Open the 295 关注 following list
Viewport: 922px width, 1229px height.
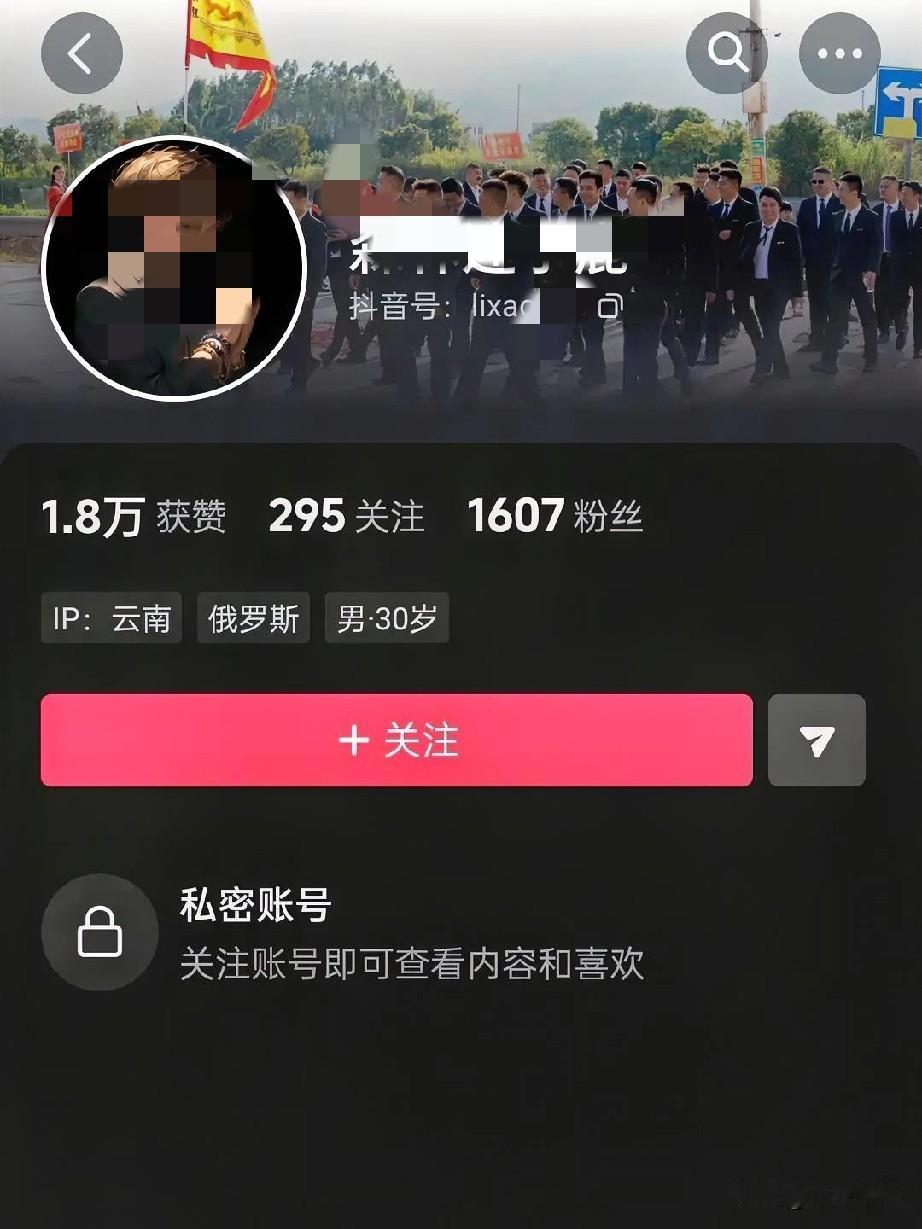[346, 516]
